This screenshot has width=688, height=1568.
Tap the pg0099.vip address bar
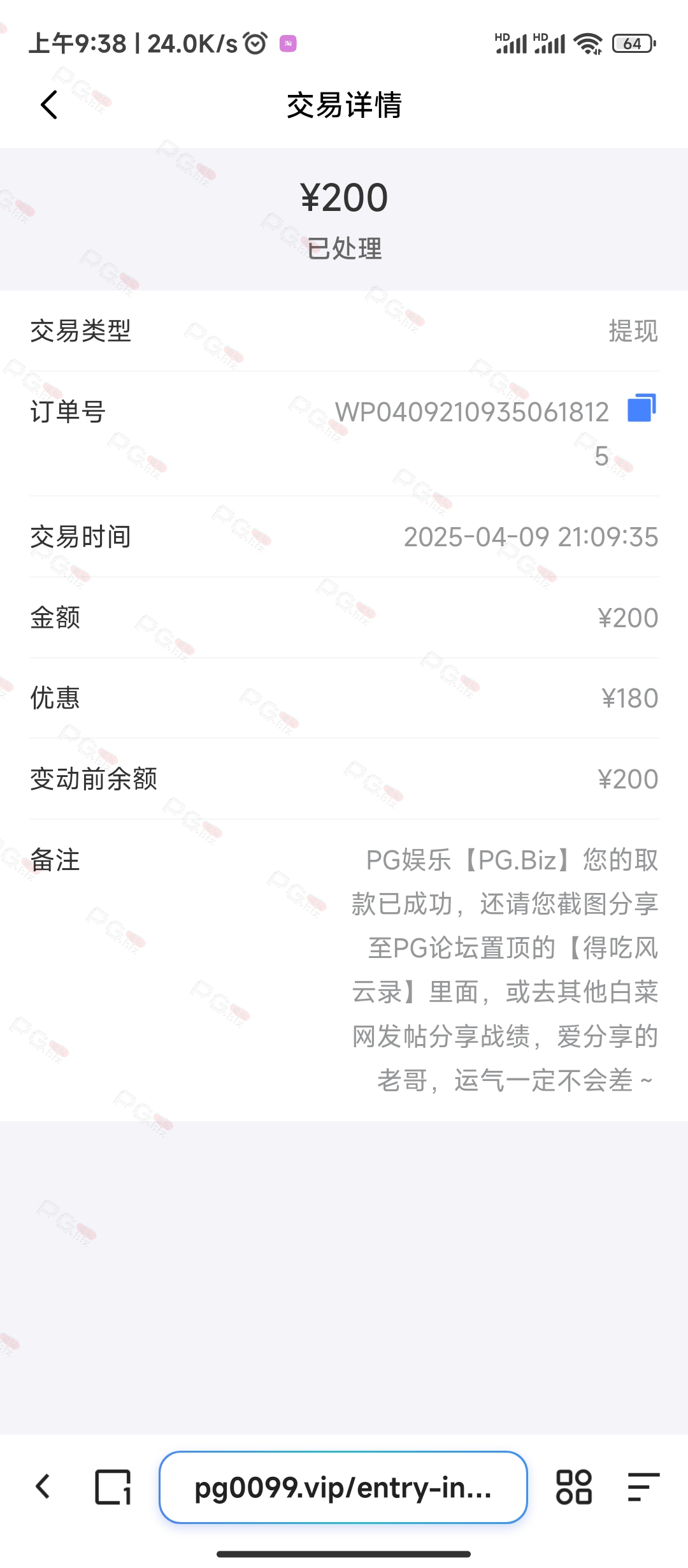tap(343, 1487)
